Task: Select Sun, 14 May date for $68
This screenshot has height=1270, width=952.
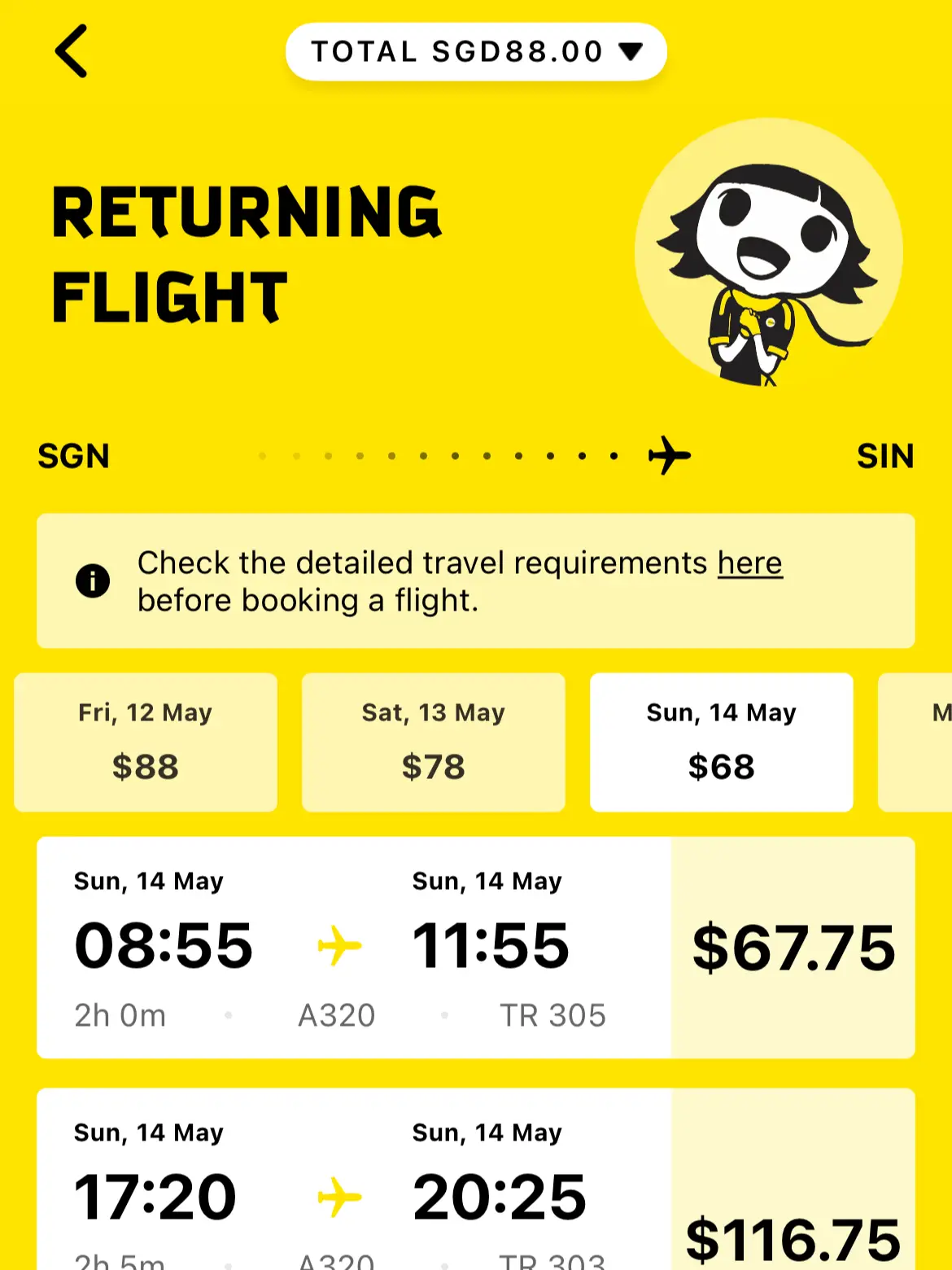Action: point(721,742)
